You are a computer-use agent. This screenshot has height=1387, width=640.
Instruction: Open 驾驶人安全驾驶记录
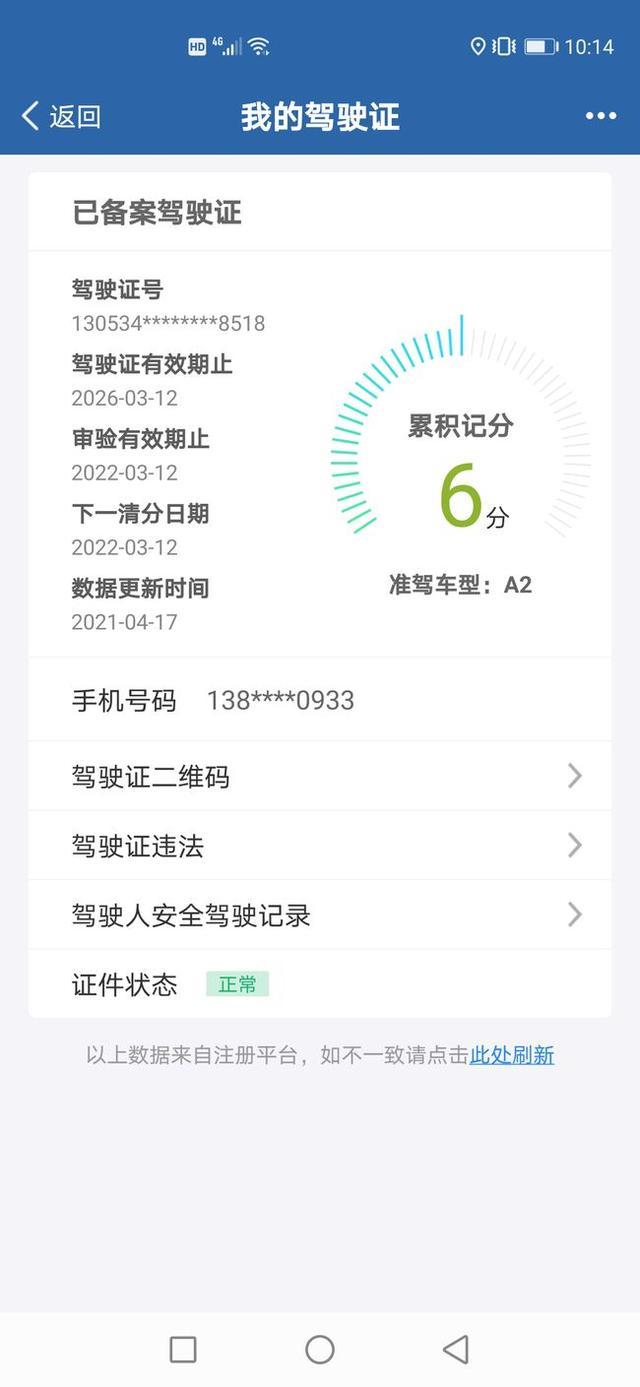320,915
